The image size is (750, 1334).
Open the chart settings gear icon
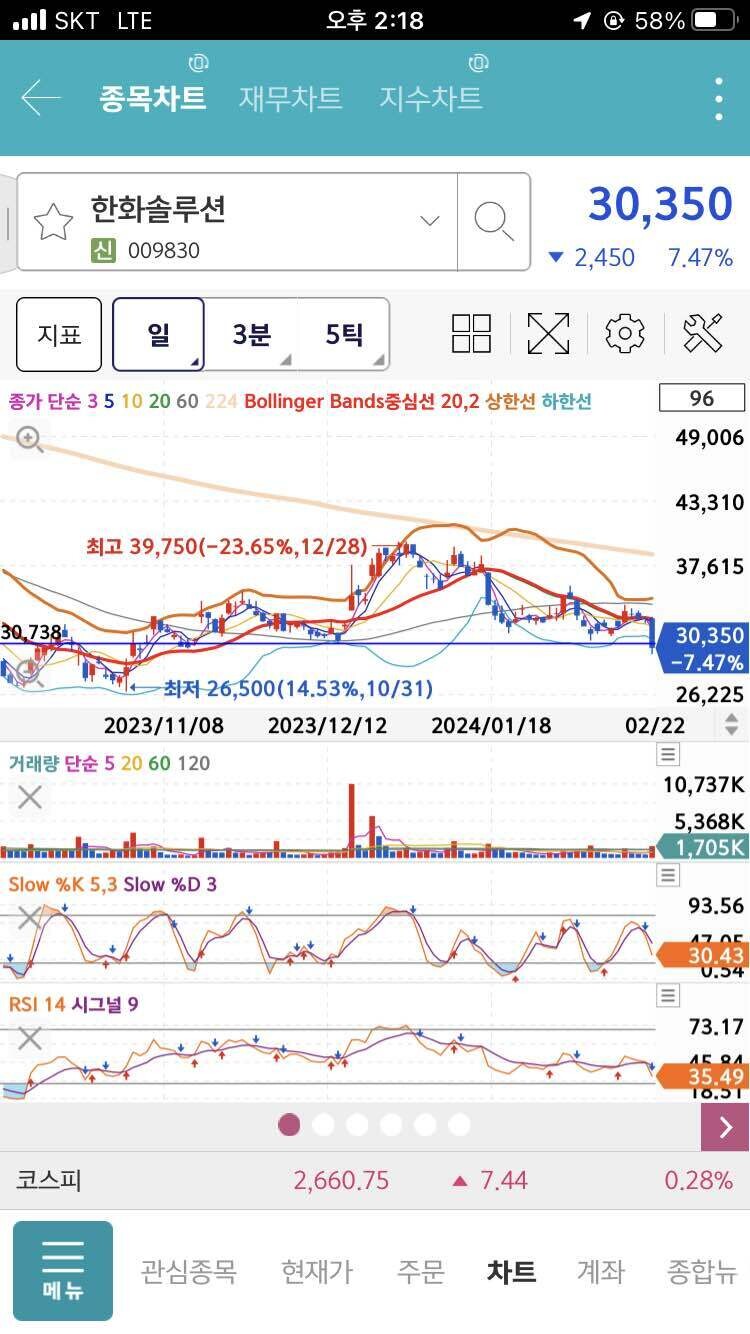624,334
